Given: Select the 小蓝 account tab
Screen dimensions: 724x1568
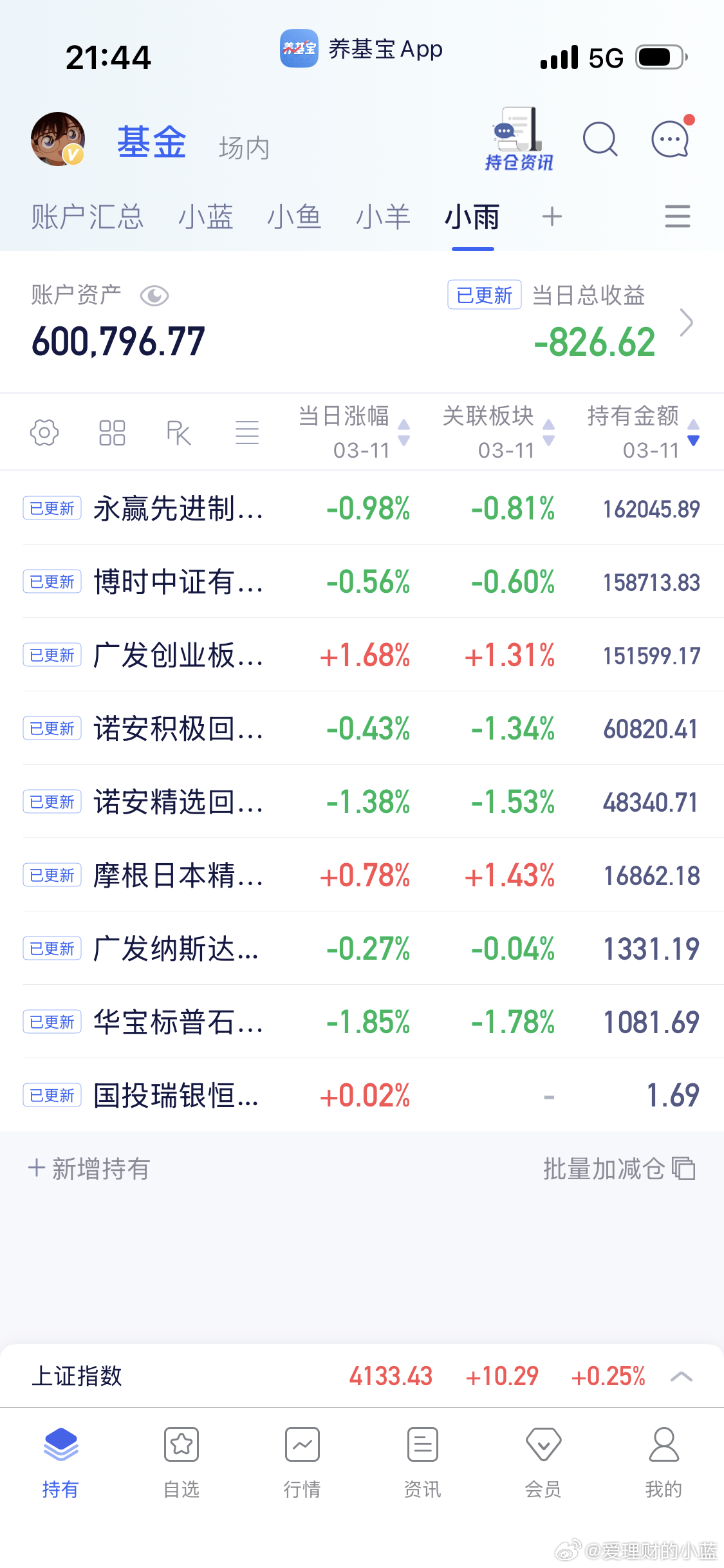Looking at the screenshot, I should click(206, 217).
